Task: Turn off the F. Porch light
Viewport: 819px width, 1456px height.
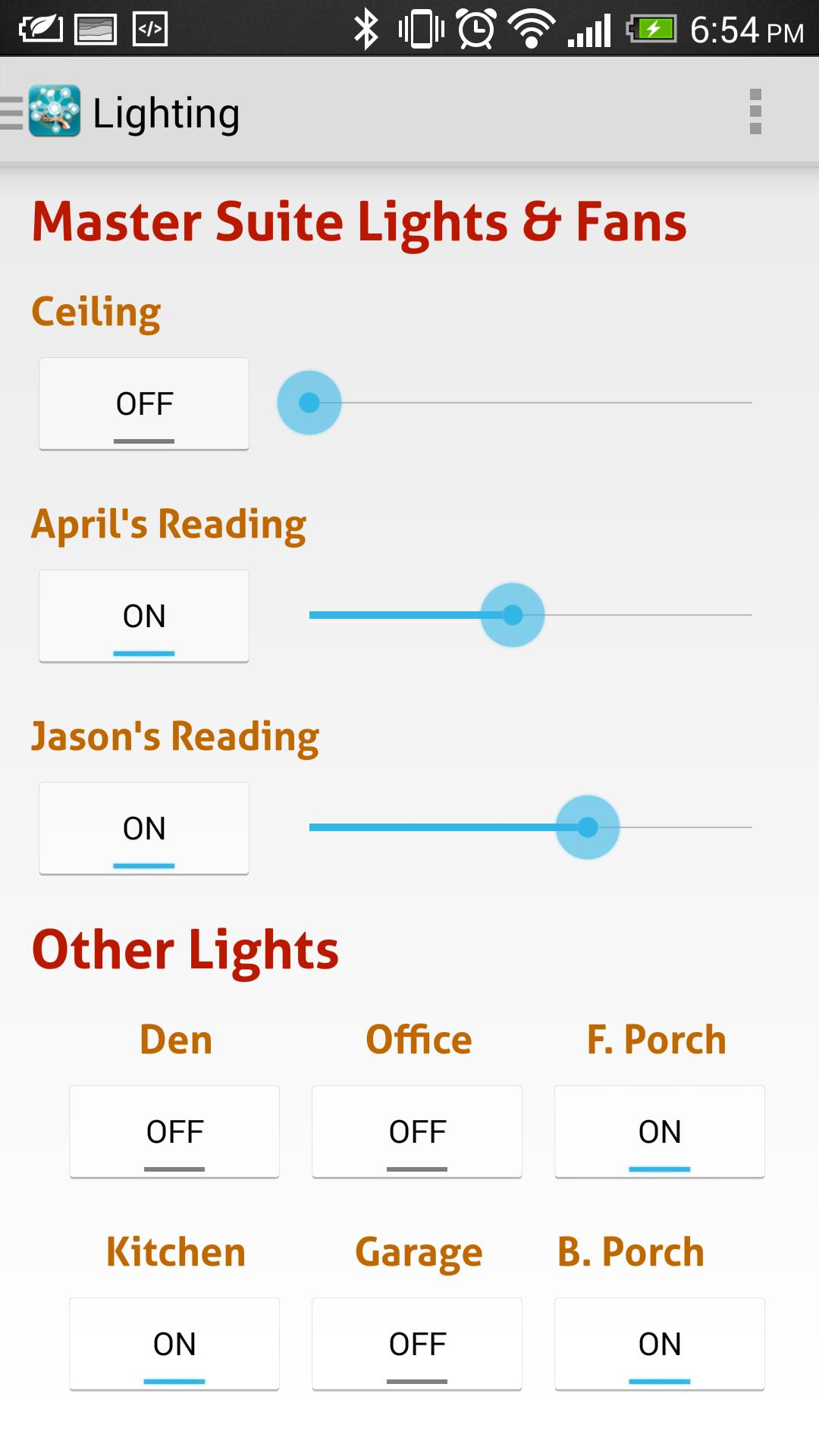Action: 660,1131
